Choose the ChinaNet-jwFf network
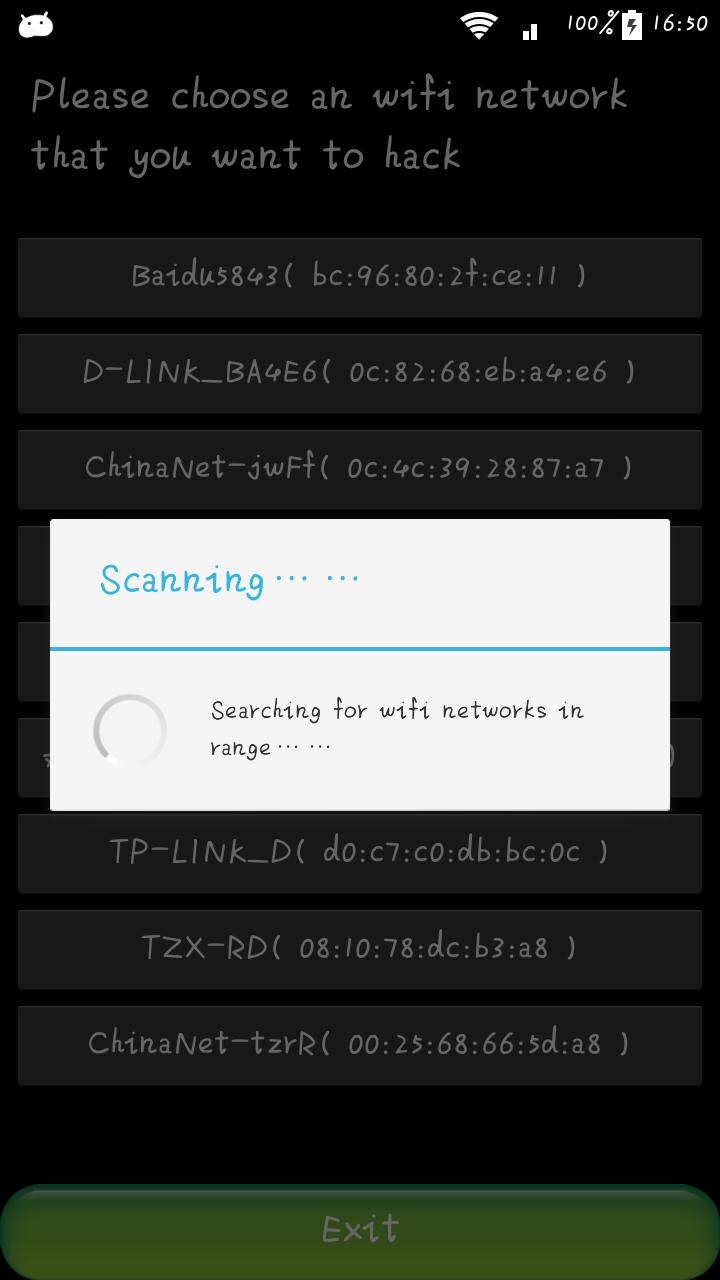 click(360, 469)
